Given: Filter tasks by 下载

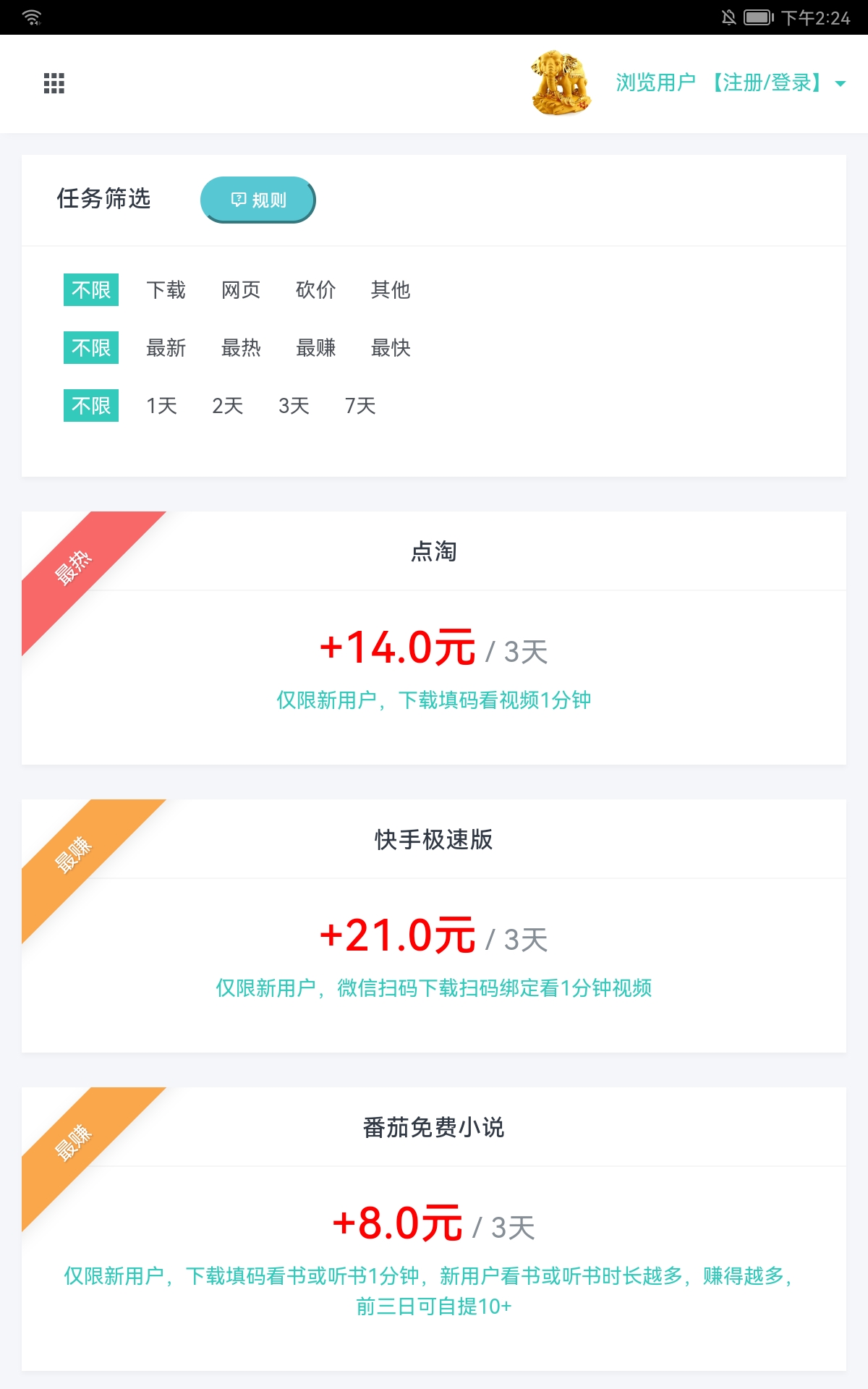Looking at the screenshot, I should click(166, 290).
